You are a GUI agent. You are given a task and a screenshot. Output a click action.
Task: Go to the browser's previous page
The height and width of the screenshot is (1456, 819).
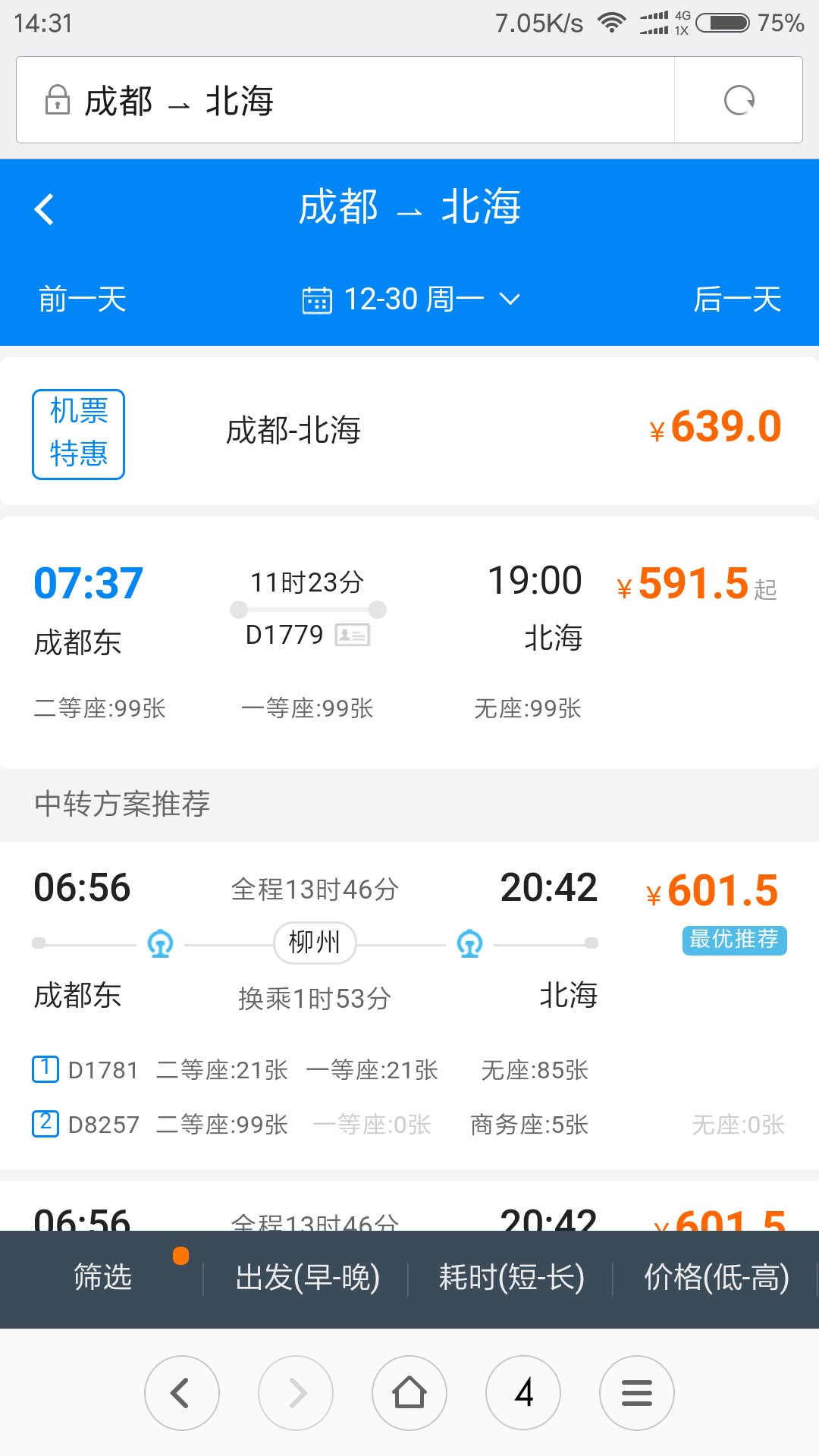click(182, 1393)
